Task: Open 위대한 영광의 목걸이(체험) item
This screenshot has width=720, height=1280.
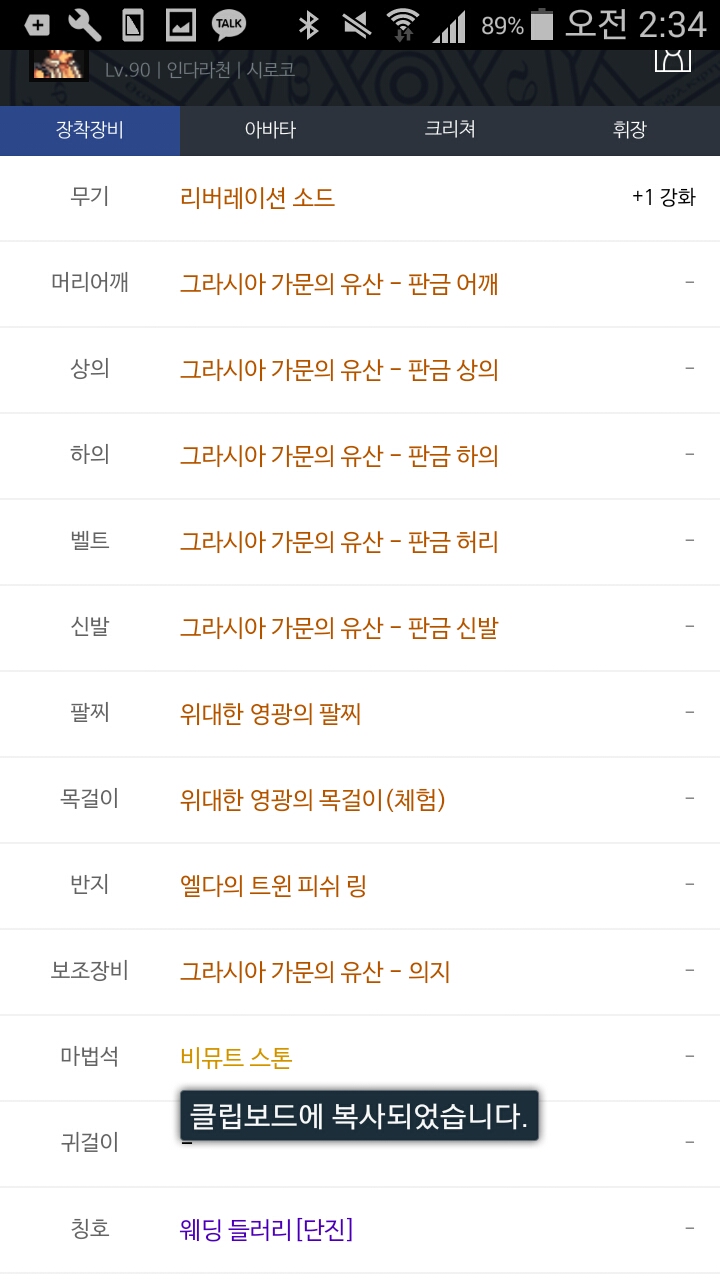Action: click(312, 800)
